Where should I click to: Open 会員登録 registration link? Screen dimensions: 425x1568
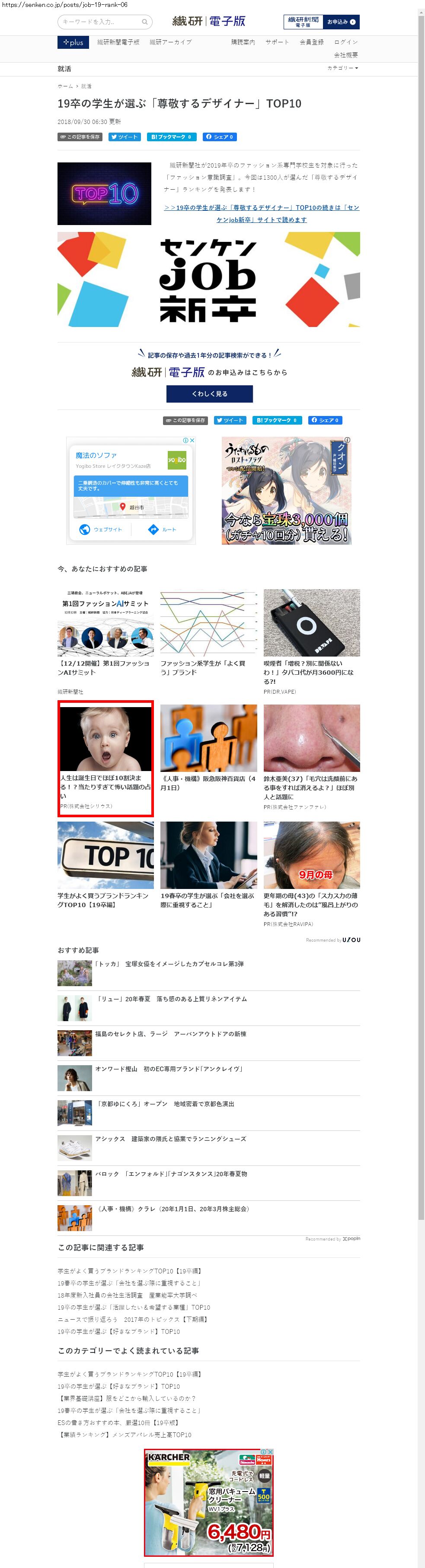click(311, 43)
